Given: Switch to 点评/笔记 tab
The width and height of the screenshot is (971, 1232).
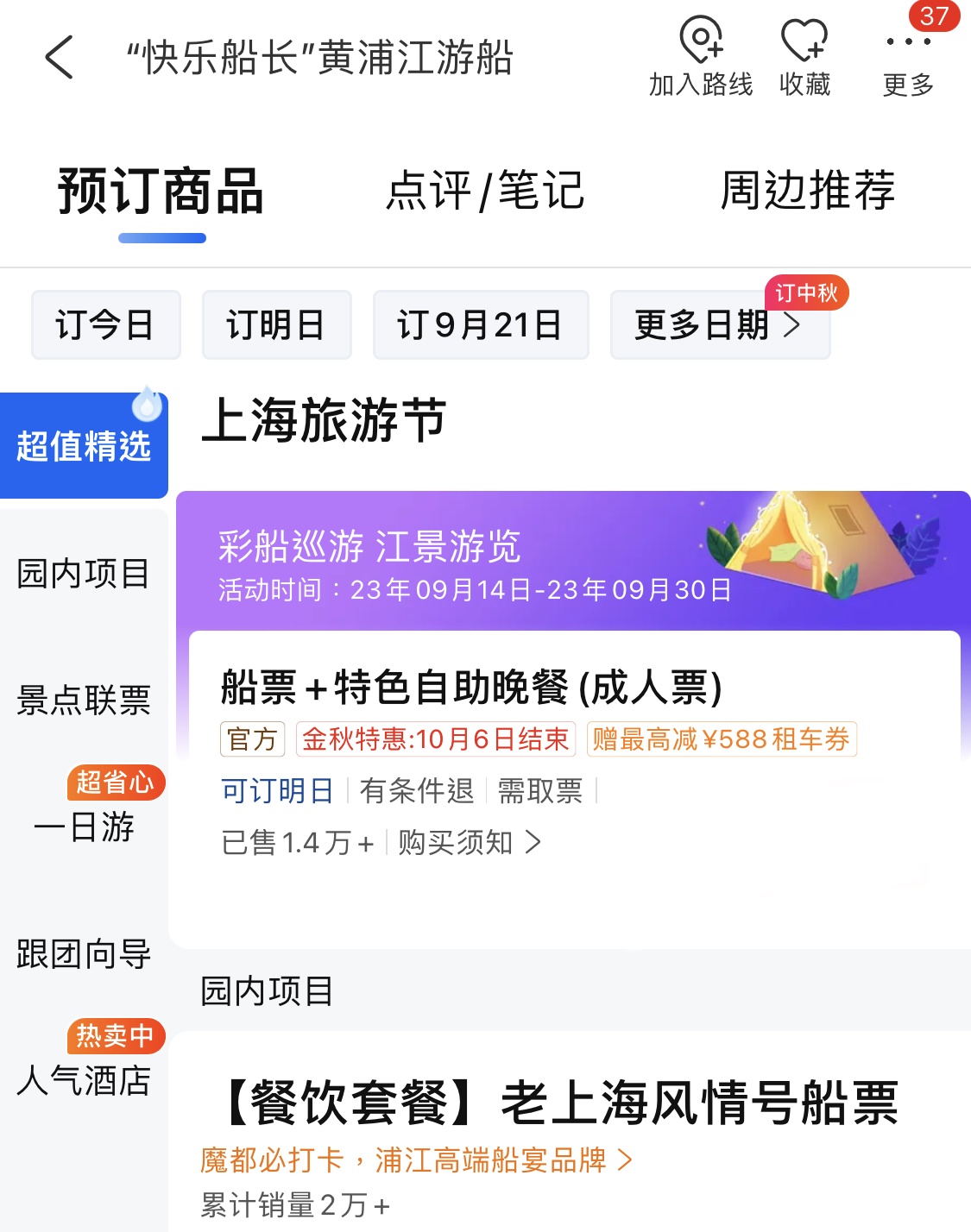Looking at the screenshot, I should coord(485,191).
